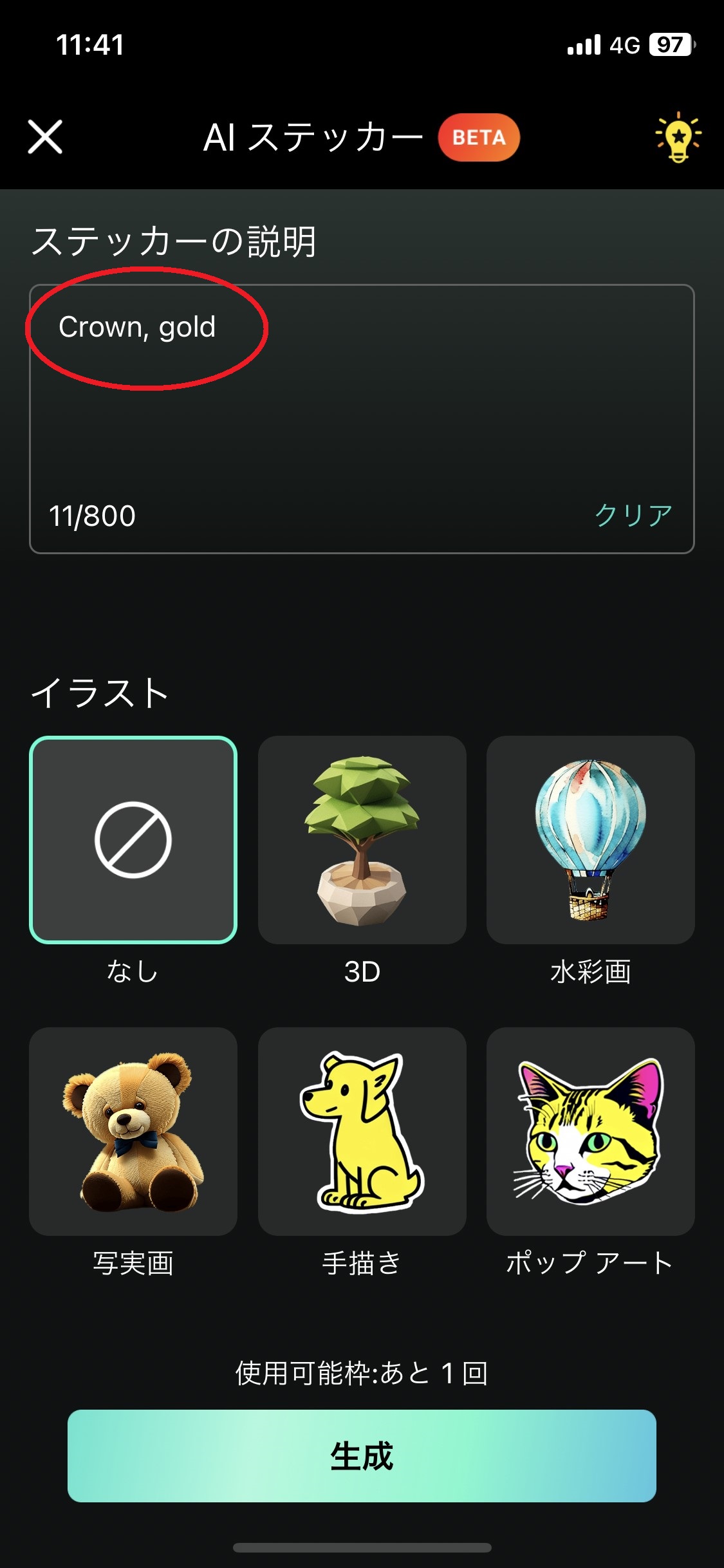This screenshot has height=1568, width=724.
Task: Generate the sticker with 生成 button
Action: coord(362,1456)
